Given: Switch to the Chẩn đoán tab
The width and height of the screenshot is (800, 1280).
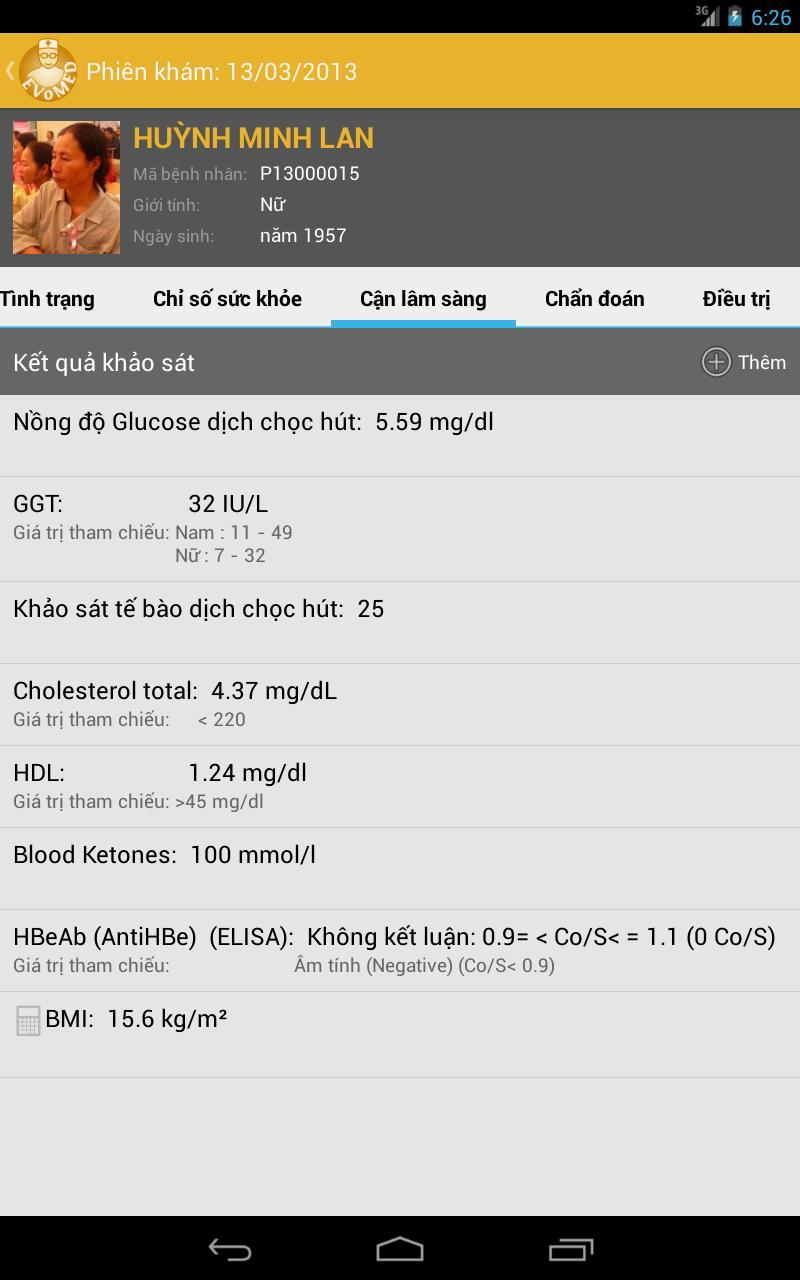Looking at the screenshot, I should tap(594, 299).
